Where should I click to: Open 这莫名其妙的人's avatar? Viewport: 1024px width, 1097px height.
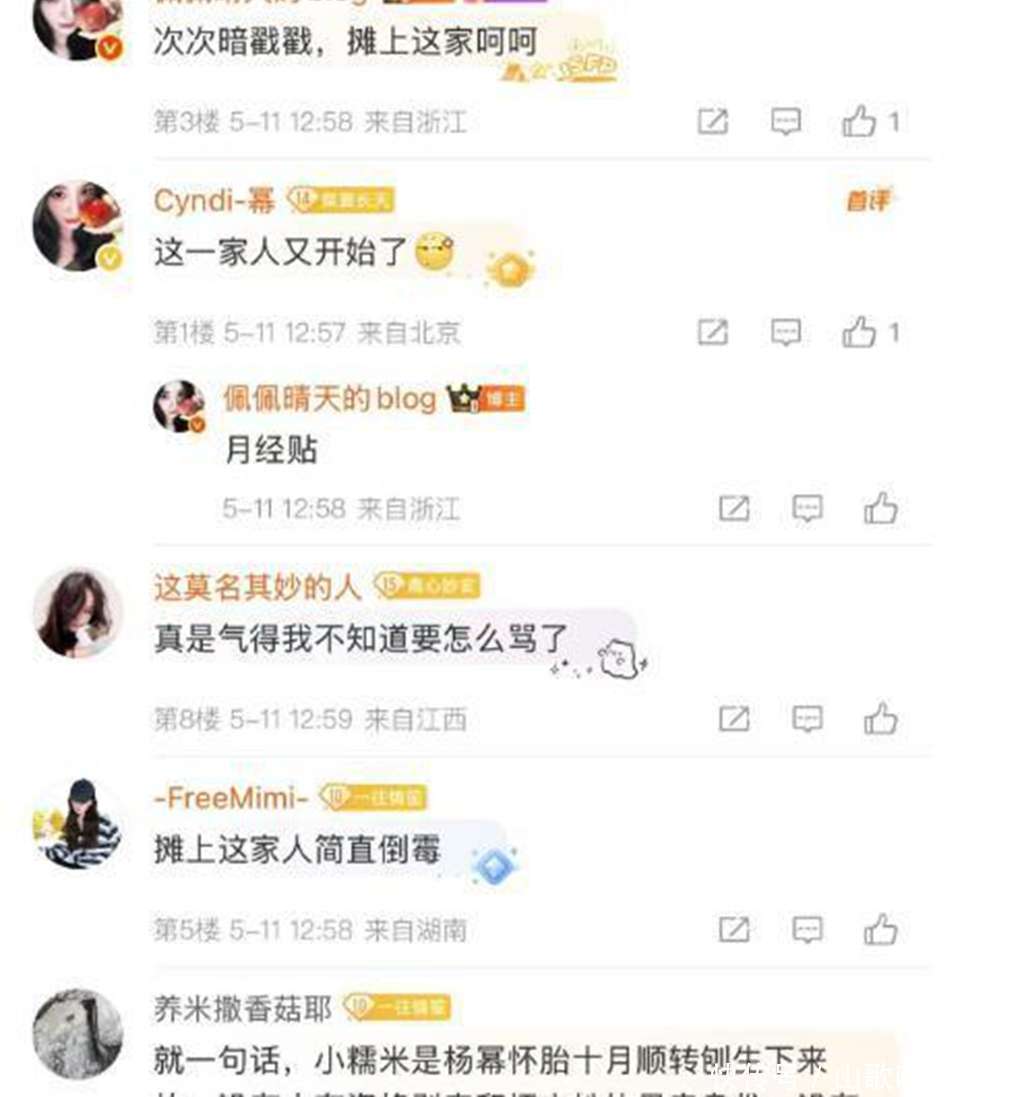(77, 613)
